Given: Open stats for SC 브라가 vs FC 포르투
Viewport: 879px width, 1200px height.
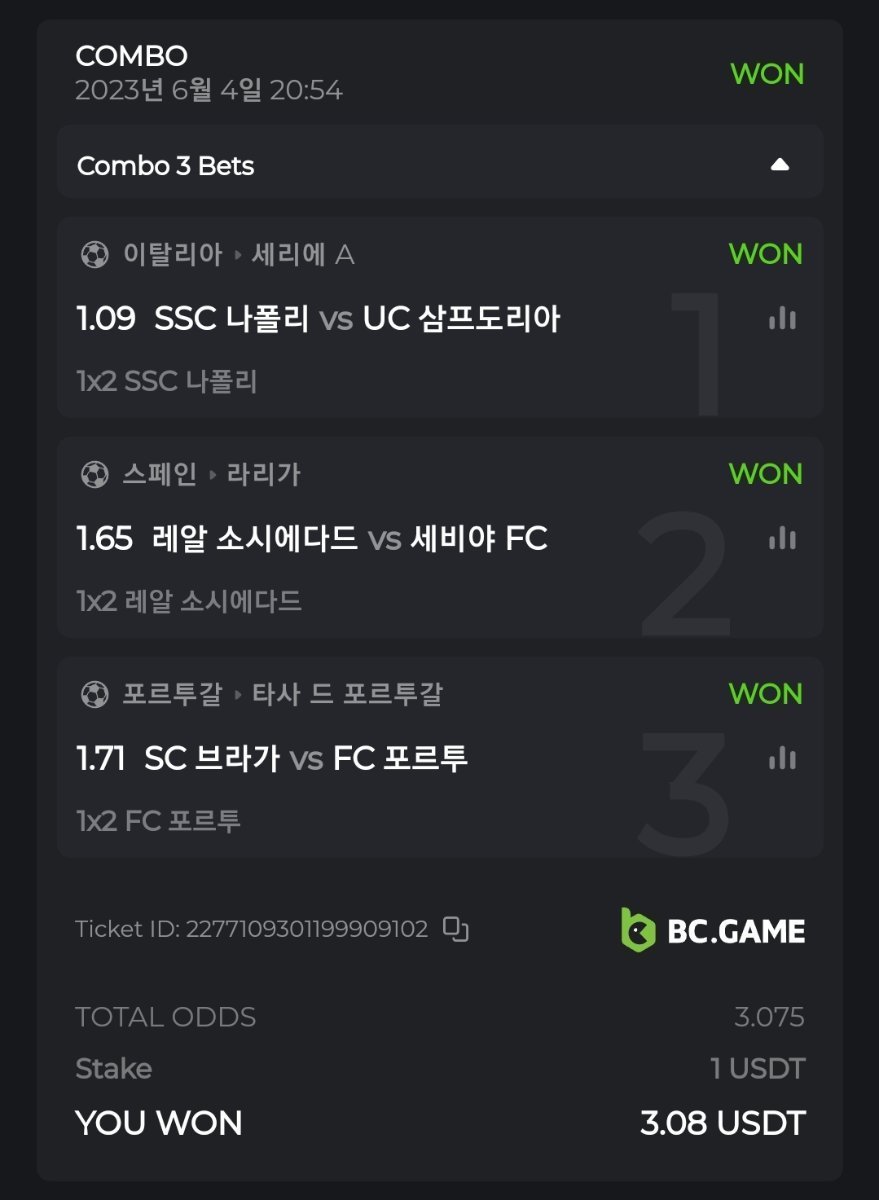Looking at the screenshot, I should 782,759.
